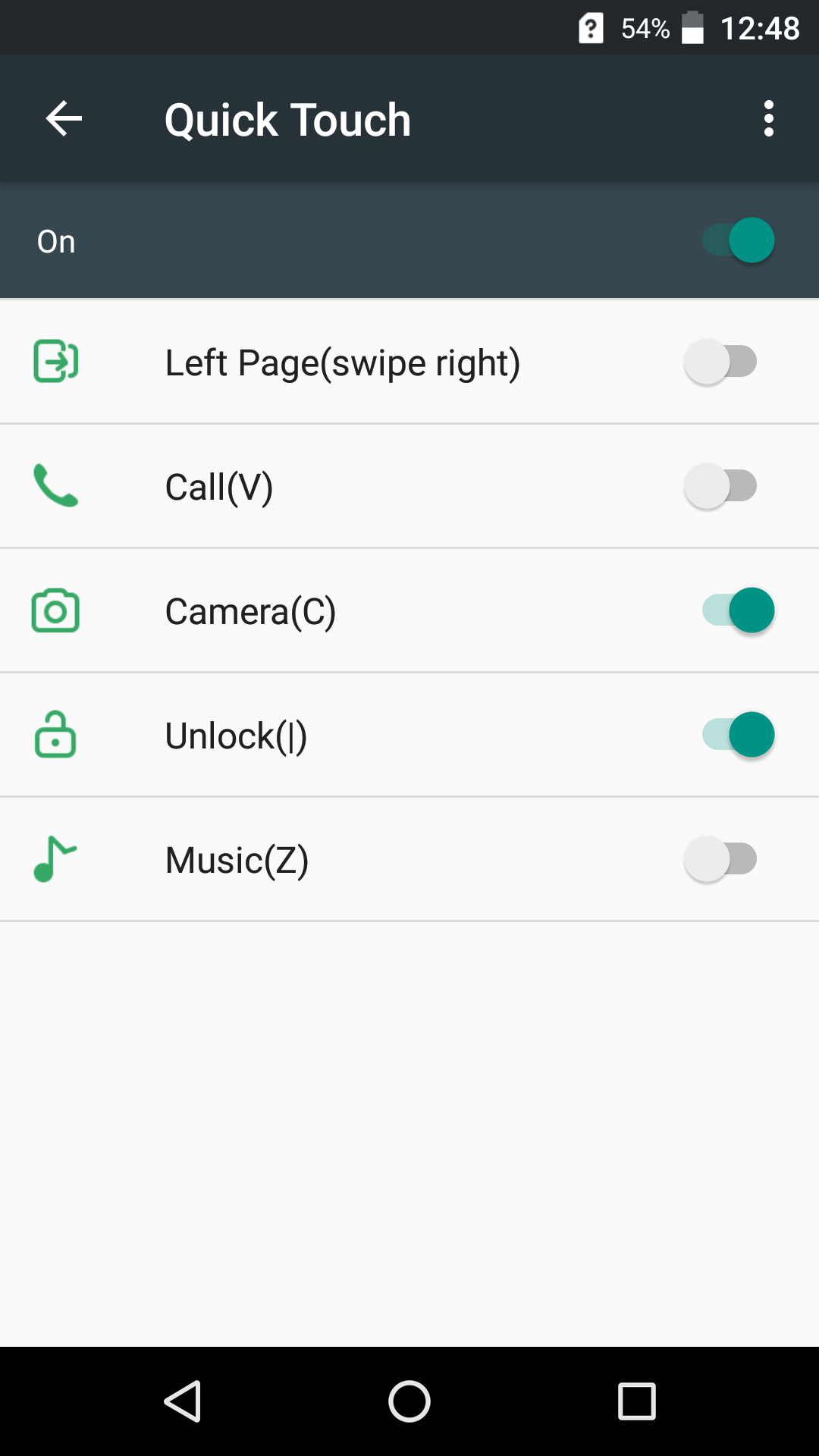Viewport: 819px width, 1456px height.
Task: Enable the Music(Z) gesture
Action: 720,859
